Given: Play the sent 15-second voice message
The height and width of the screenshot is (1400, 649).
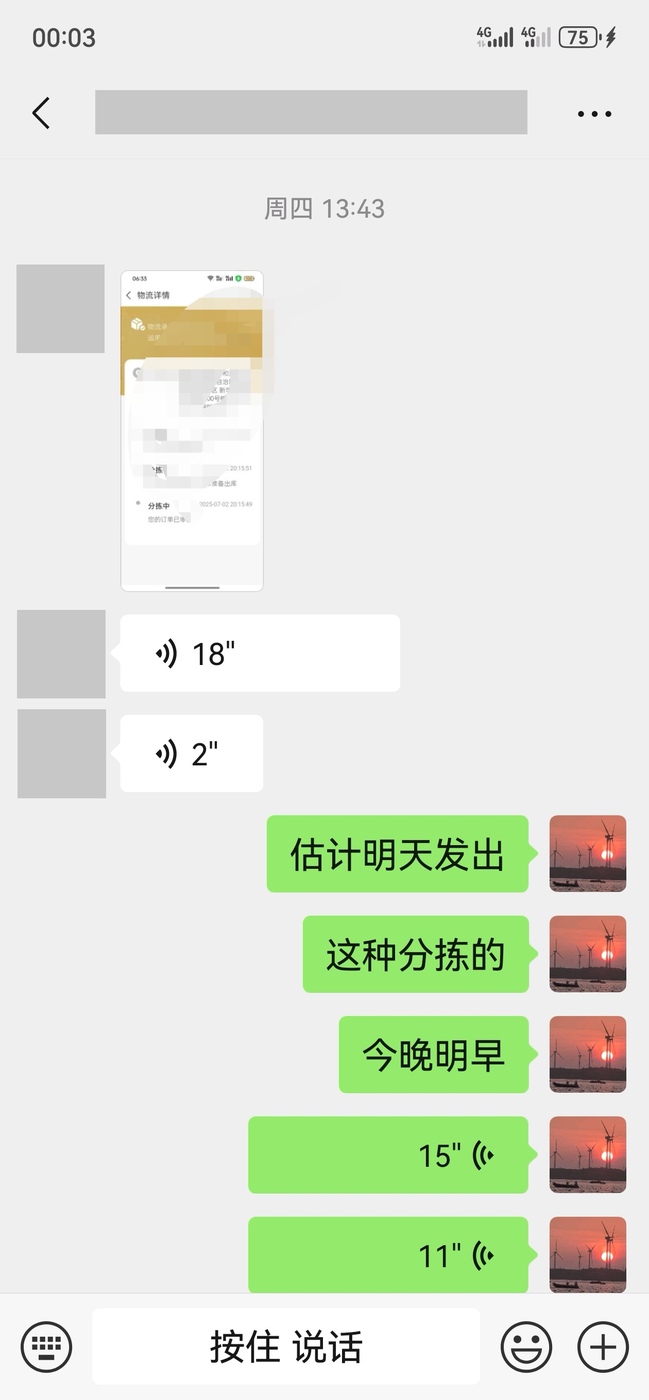Looking at the screenshot, I should (388, 1155).
